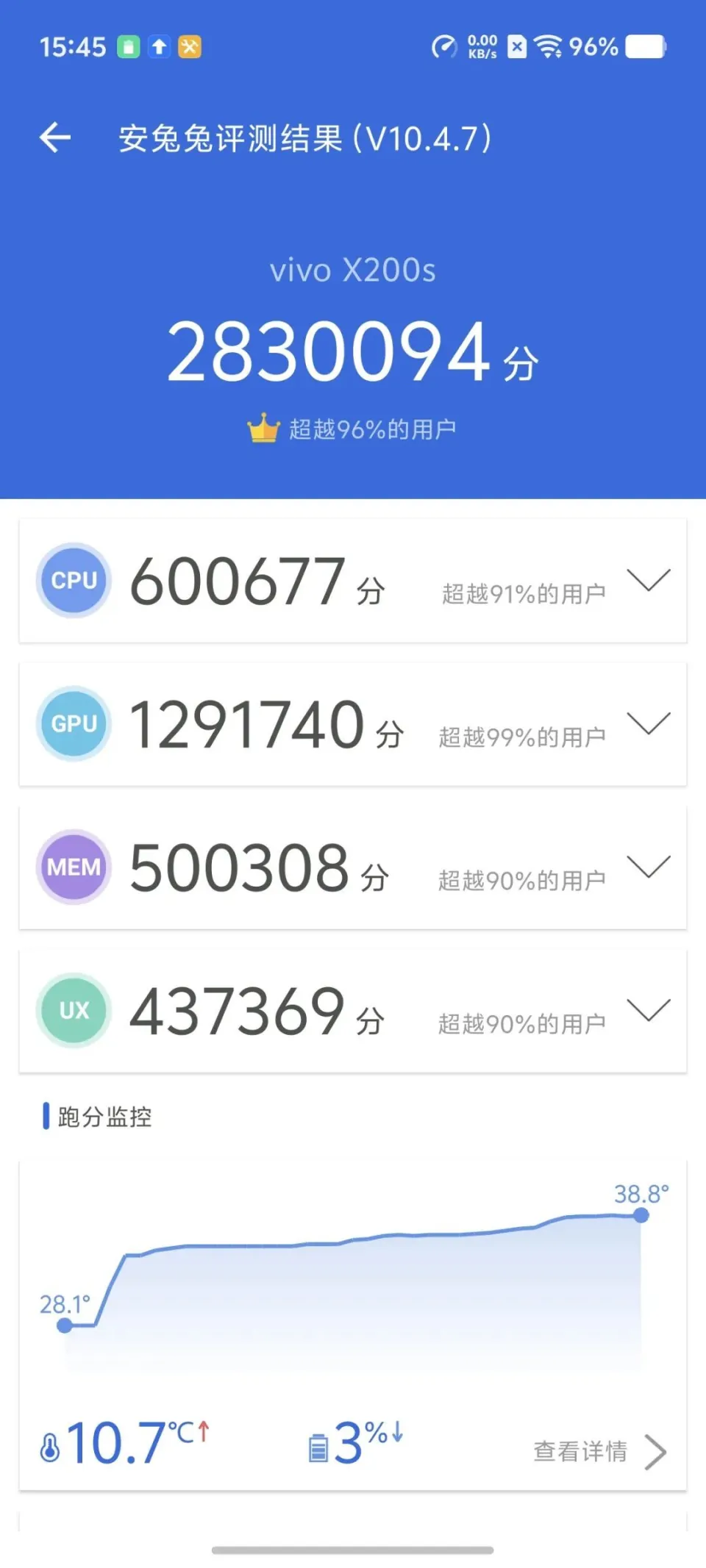Expand the GPU score breakdown
The width and height of the screenshot is (706, 1568).
point(649,723)
